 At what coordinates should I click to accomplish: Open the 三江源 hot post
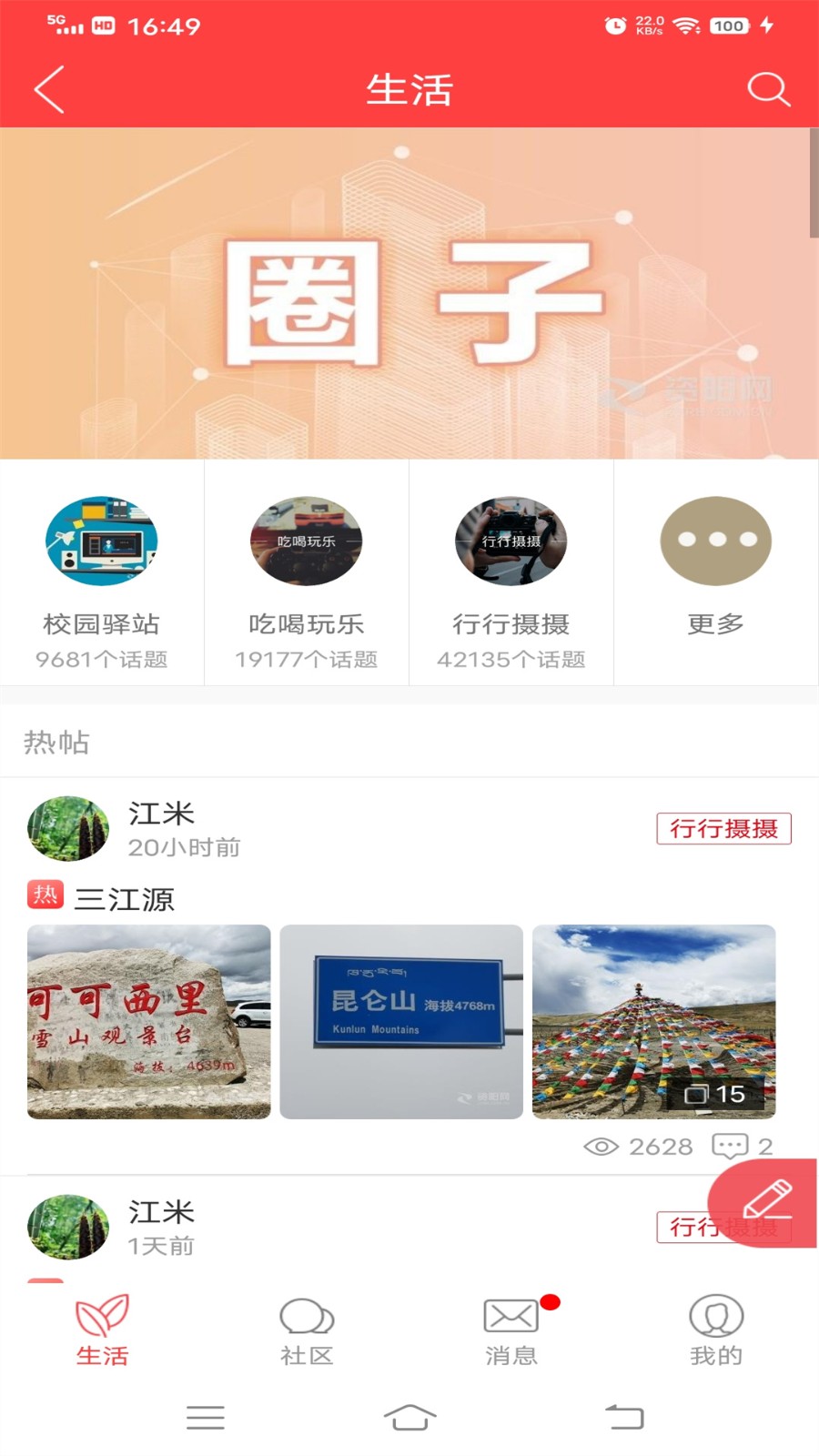(x=127, y=899)
